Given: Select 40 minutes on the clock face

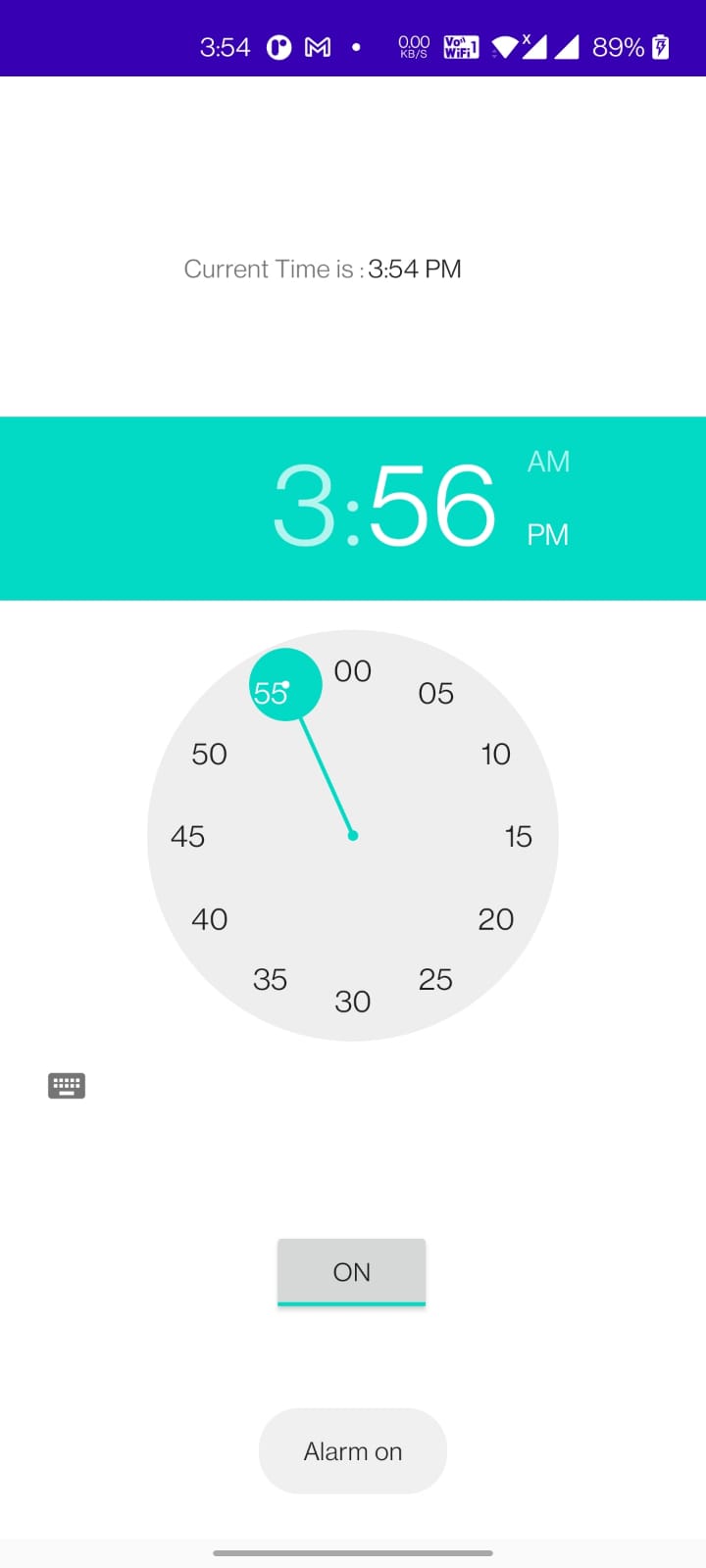Looking at the screenshot, I should pyautogui.click(x=209, y=919).
